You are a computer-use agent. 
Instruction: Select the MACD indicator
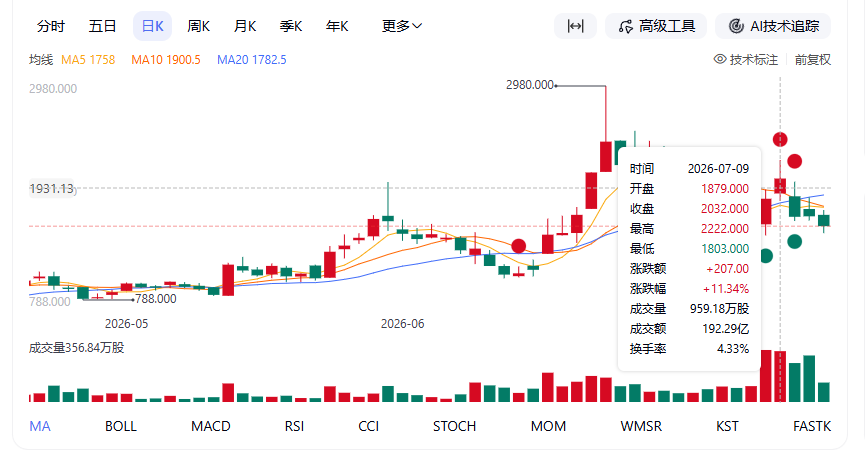(x=211, y=426)
